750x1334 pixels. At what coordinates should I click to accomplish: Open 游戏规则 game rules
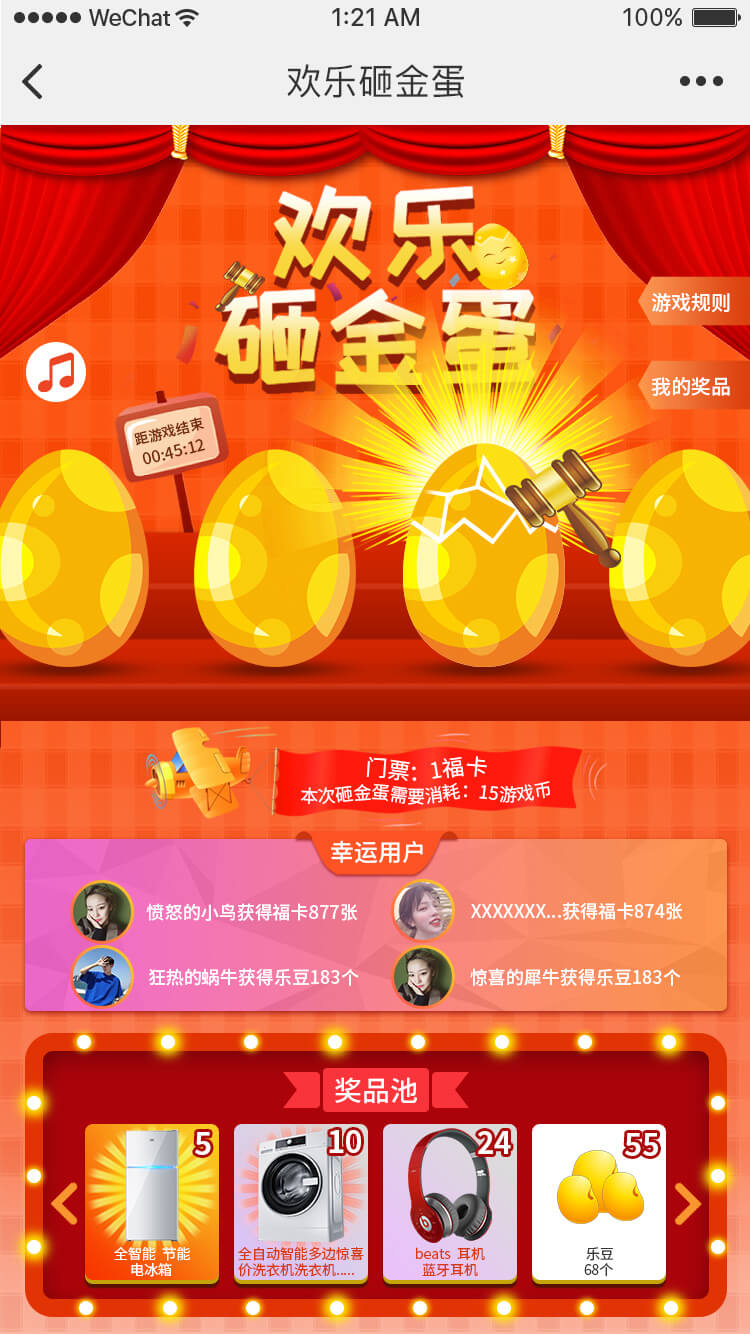coord(692,302)
